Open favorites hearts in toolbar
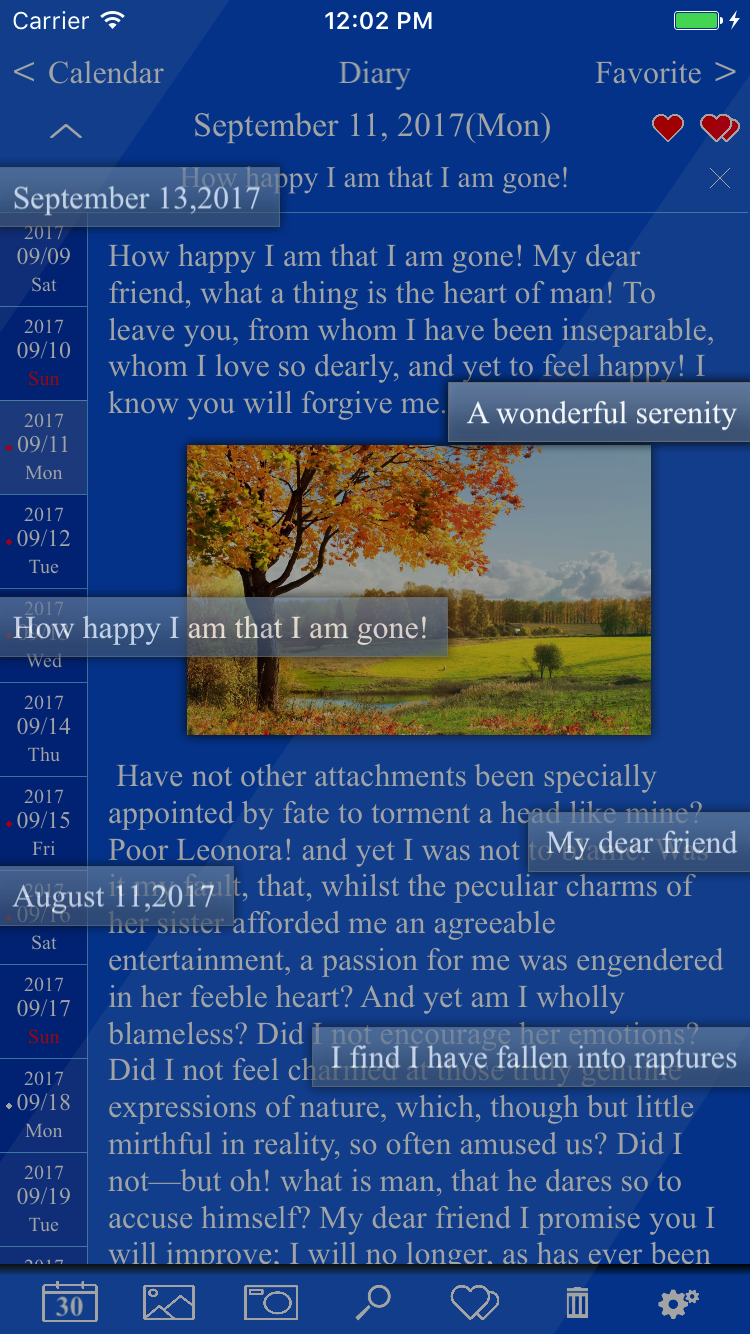 coord(474,1302)
